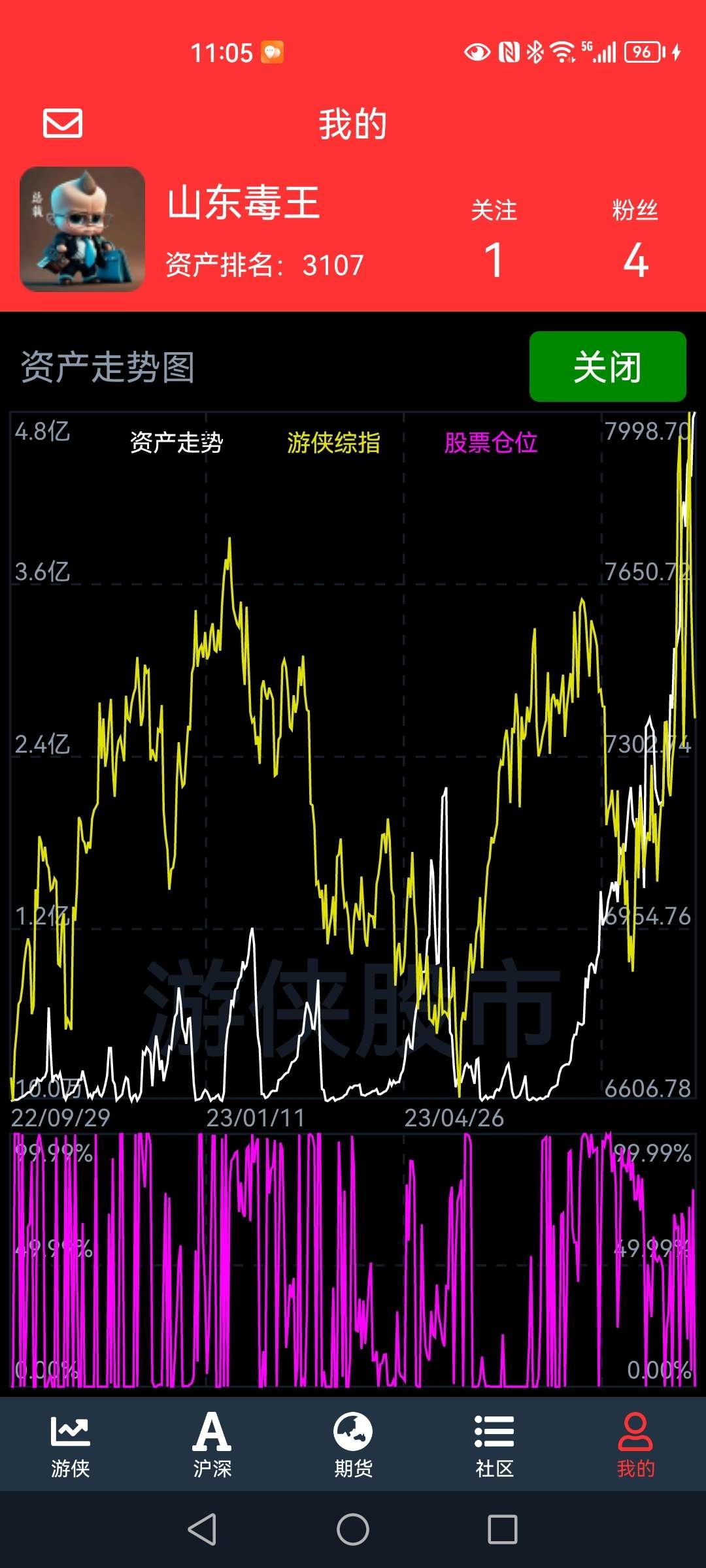Image resolution: width=706 pixels, height=1568 pixels.
Task: Select the 社区 community tab
Action: pyautogui.click(x=494, y=1445)
